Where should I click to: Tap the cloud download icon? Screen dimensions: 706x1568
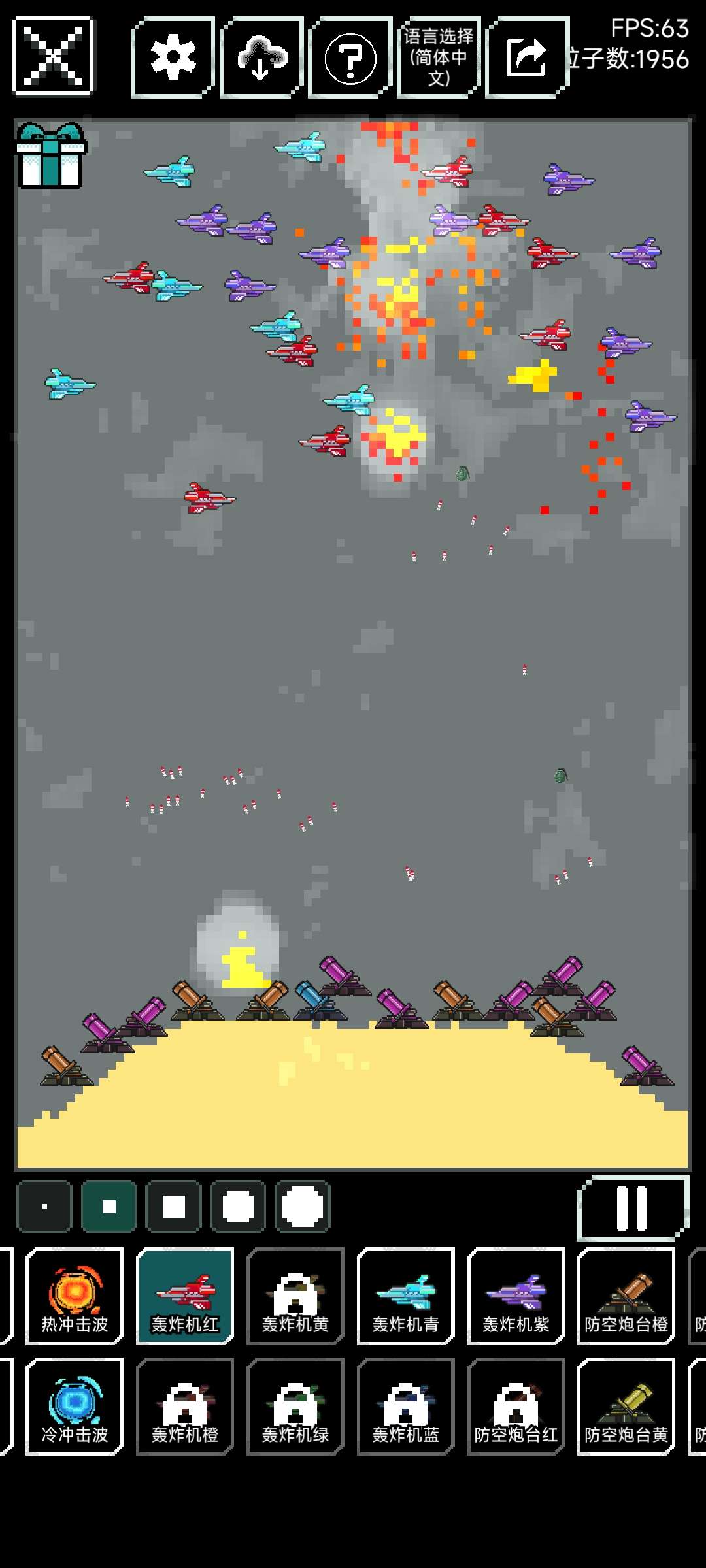262,58
